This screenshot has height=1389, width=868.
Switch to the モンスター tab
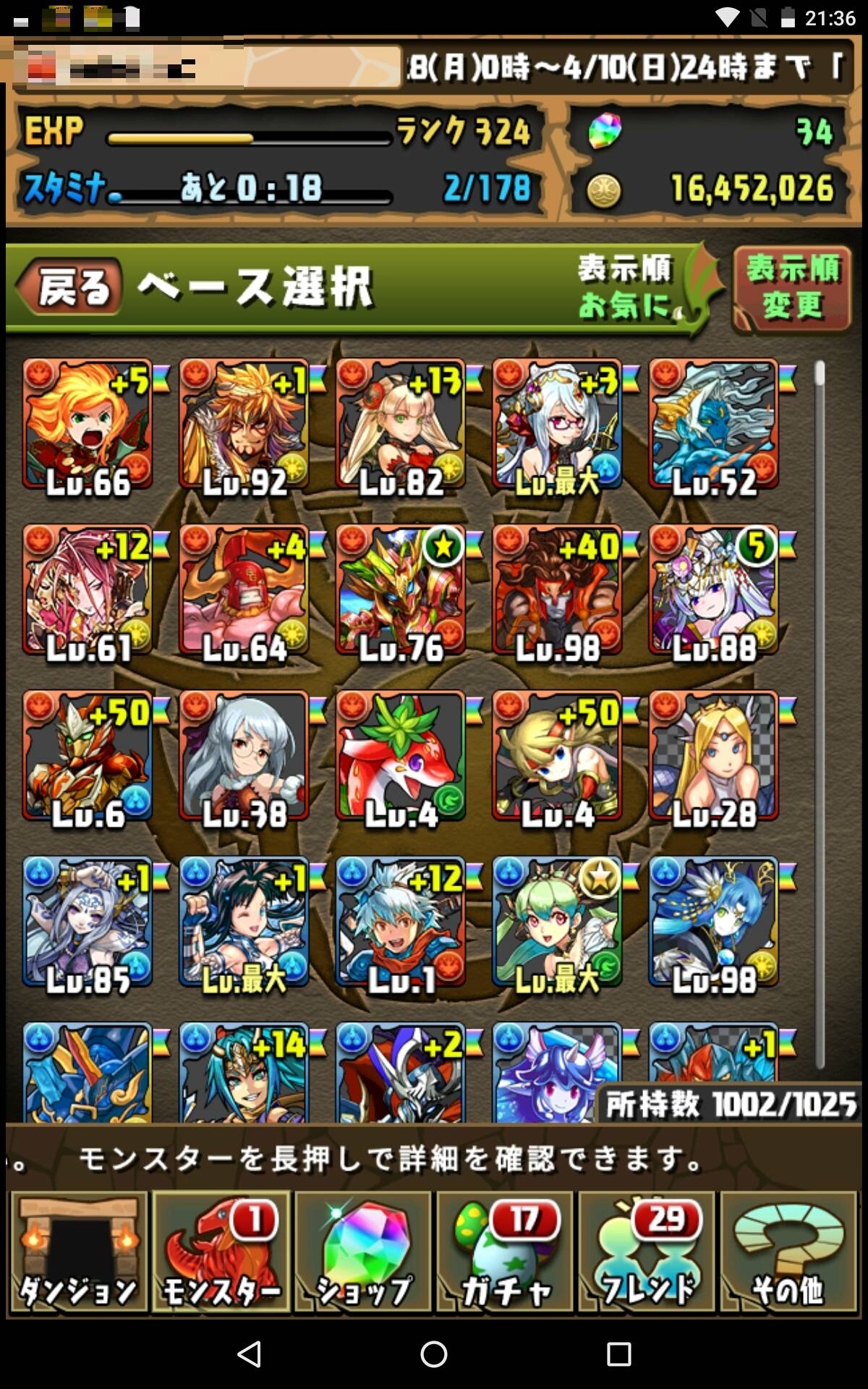(221, 1252)
